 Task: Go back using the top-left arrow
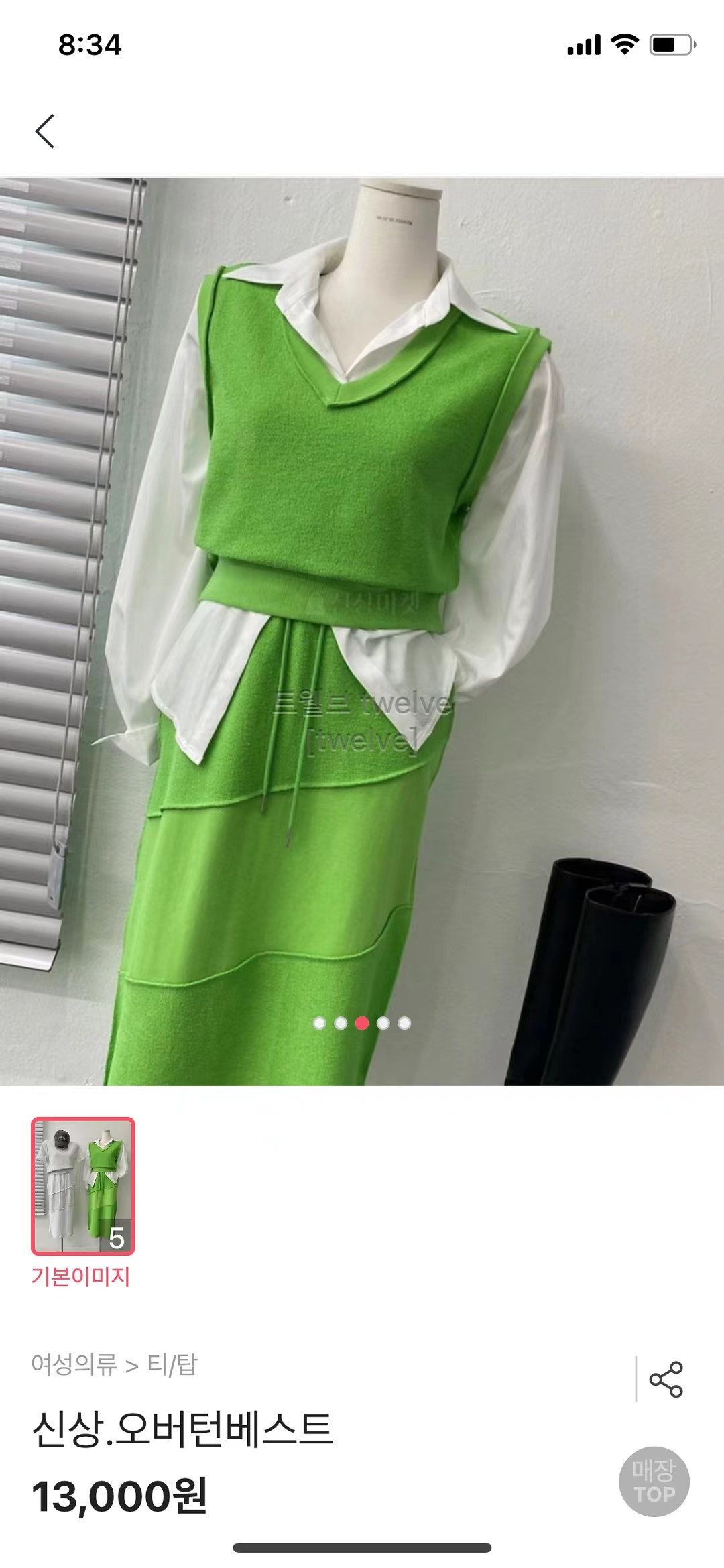(45, 131)
